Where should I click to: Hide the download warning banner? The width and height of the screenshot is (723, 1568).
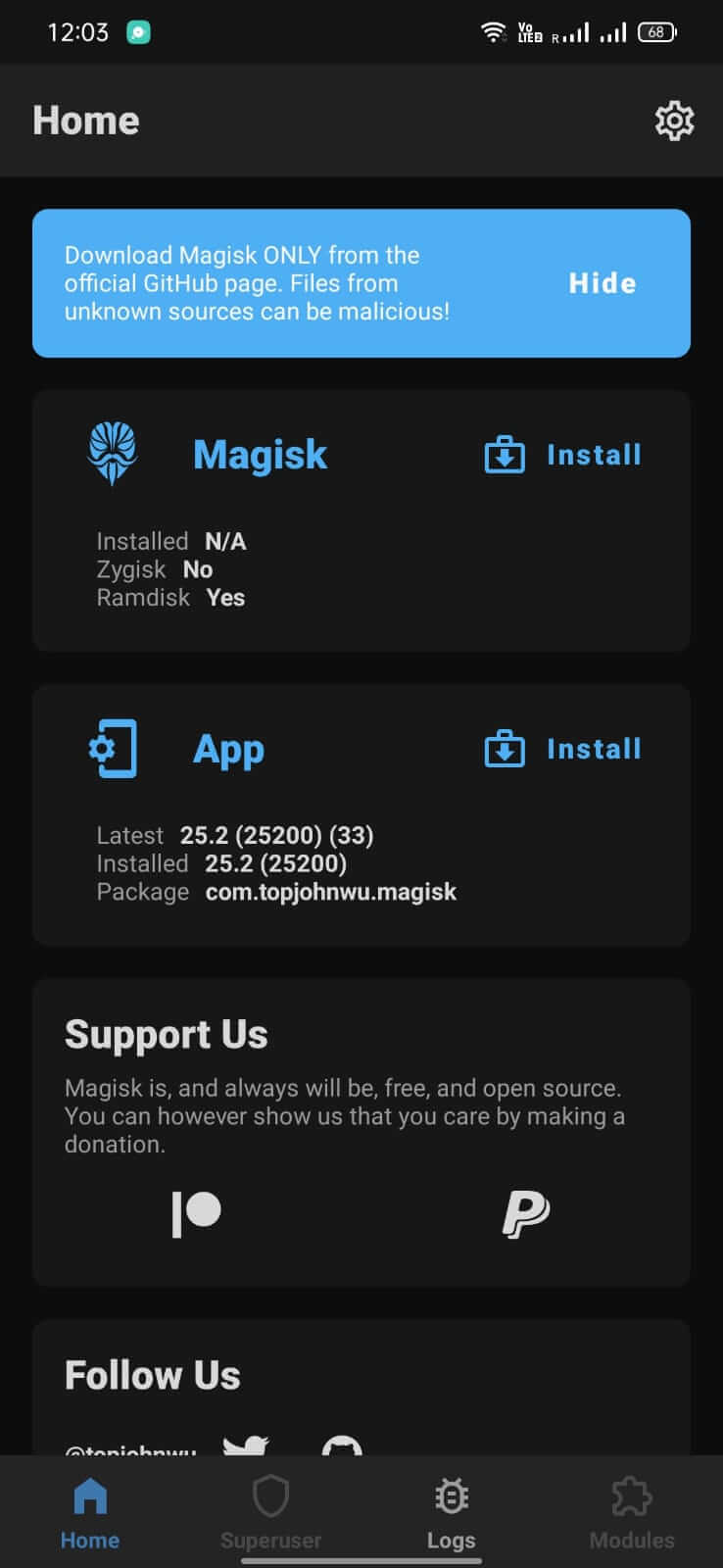pos(602,283)
